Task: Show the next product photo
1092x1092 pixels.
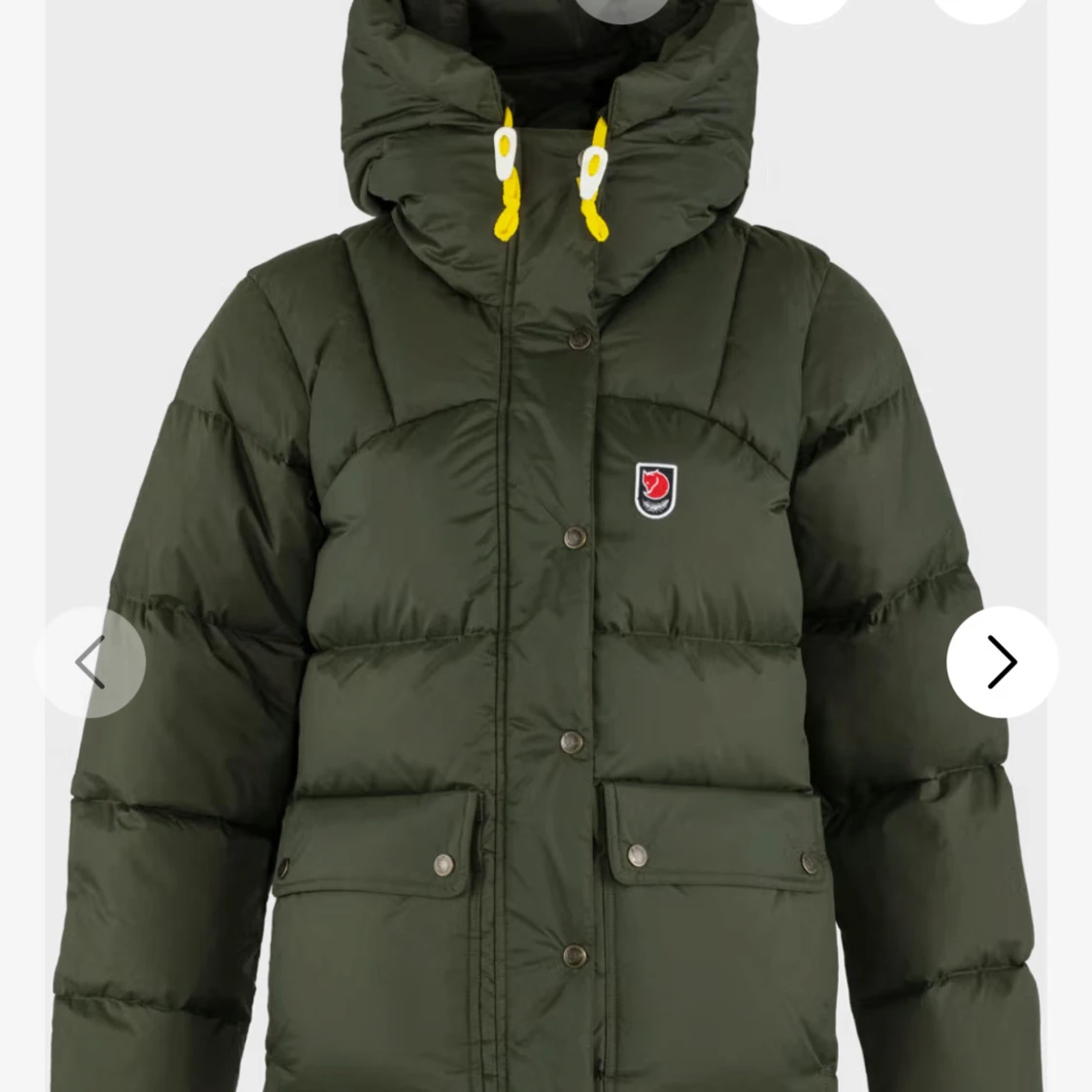Action: [1002, 662]
